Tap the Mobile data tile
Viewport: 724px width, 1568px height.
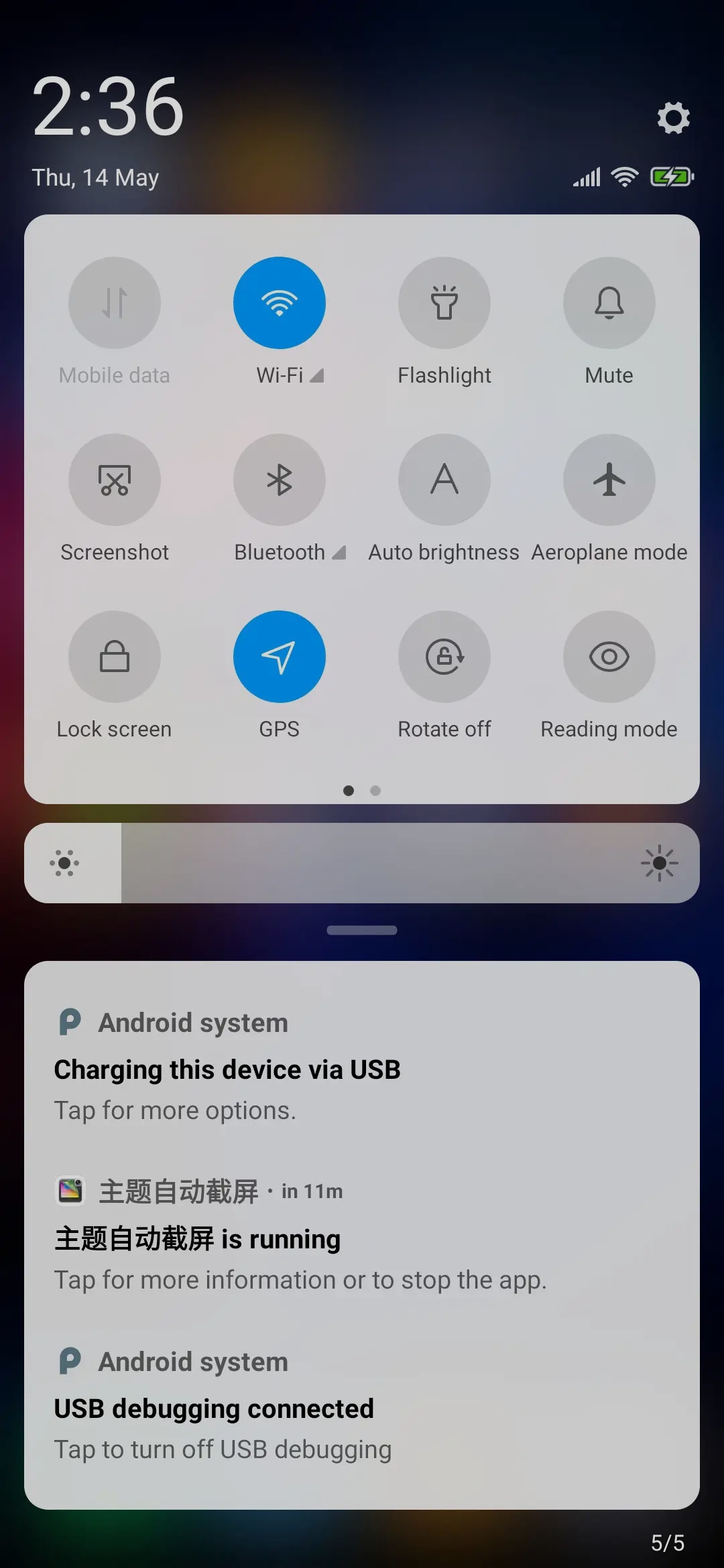tap(115, 303)
